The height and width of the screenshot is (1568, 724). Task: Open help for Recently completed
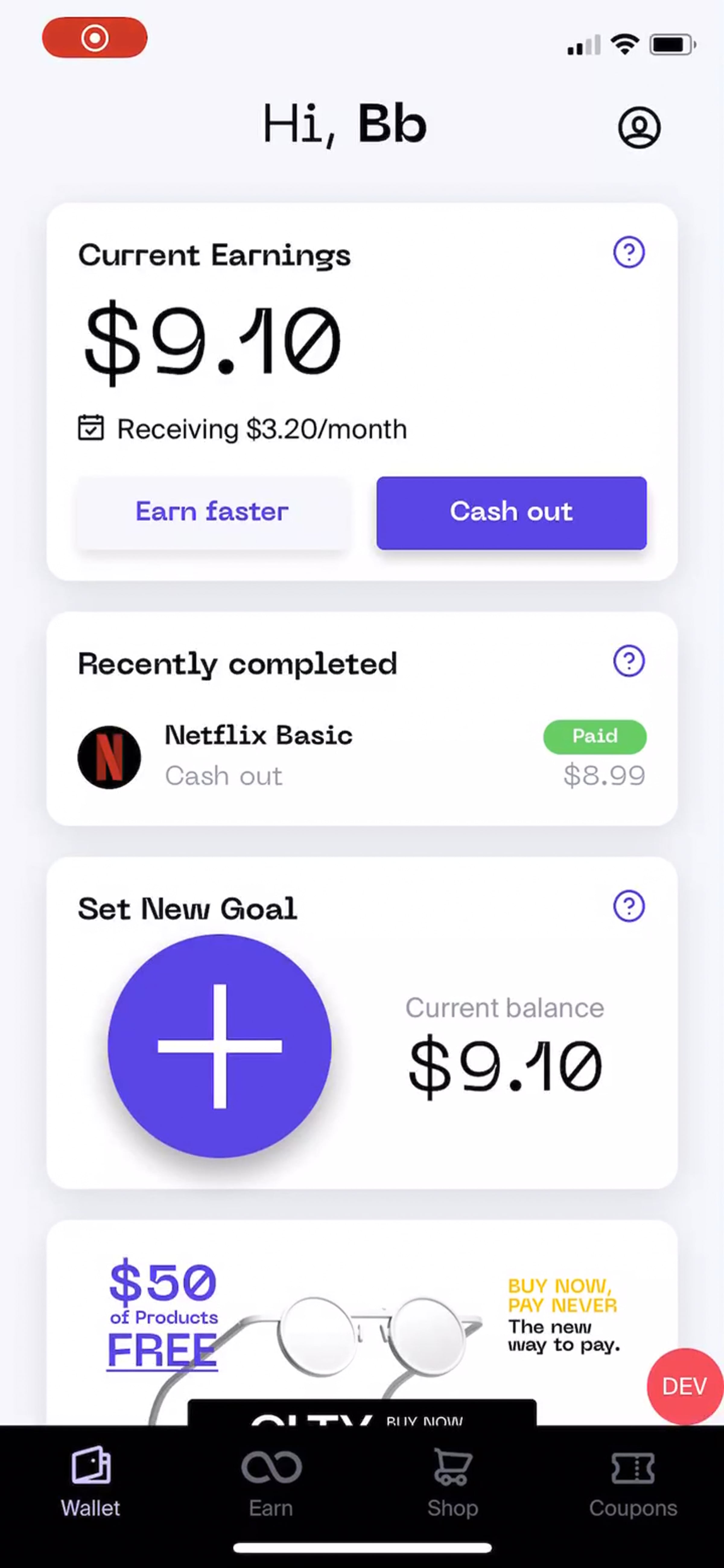point(628,660)
